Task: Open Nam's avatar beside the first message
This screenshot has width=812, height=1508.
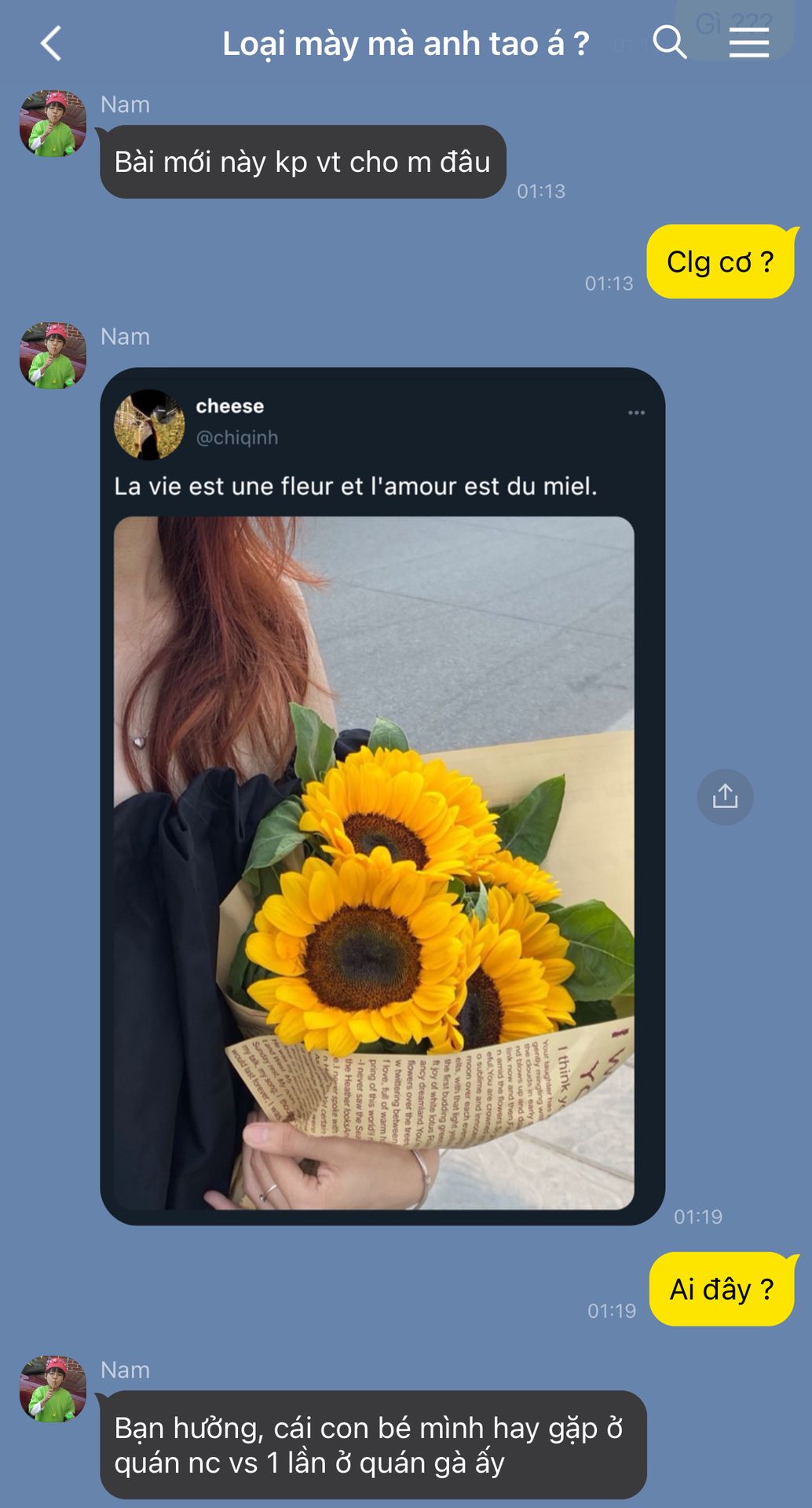Action: pyautogui.click(x=53, y=123)
